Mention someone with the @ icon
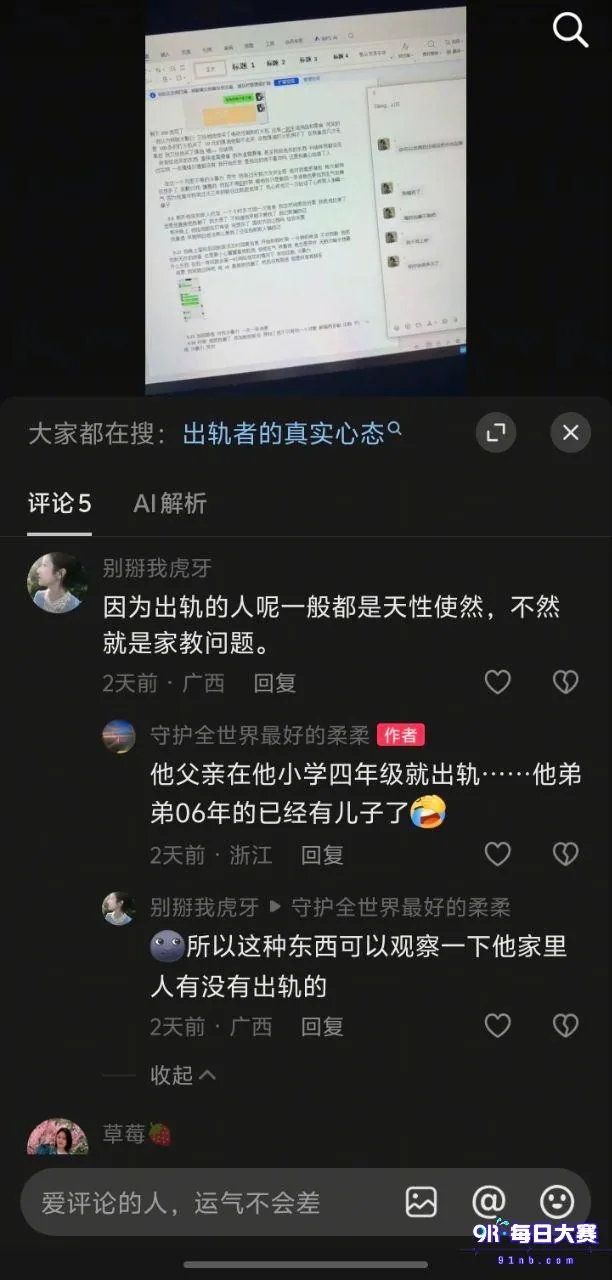Image resolution: width=612 pixels, height=1280 pixels. coord(489,1202)
